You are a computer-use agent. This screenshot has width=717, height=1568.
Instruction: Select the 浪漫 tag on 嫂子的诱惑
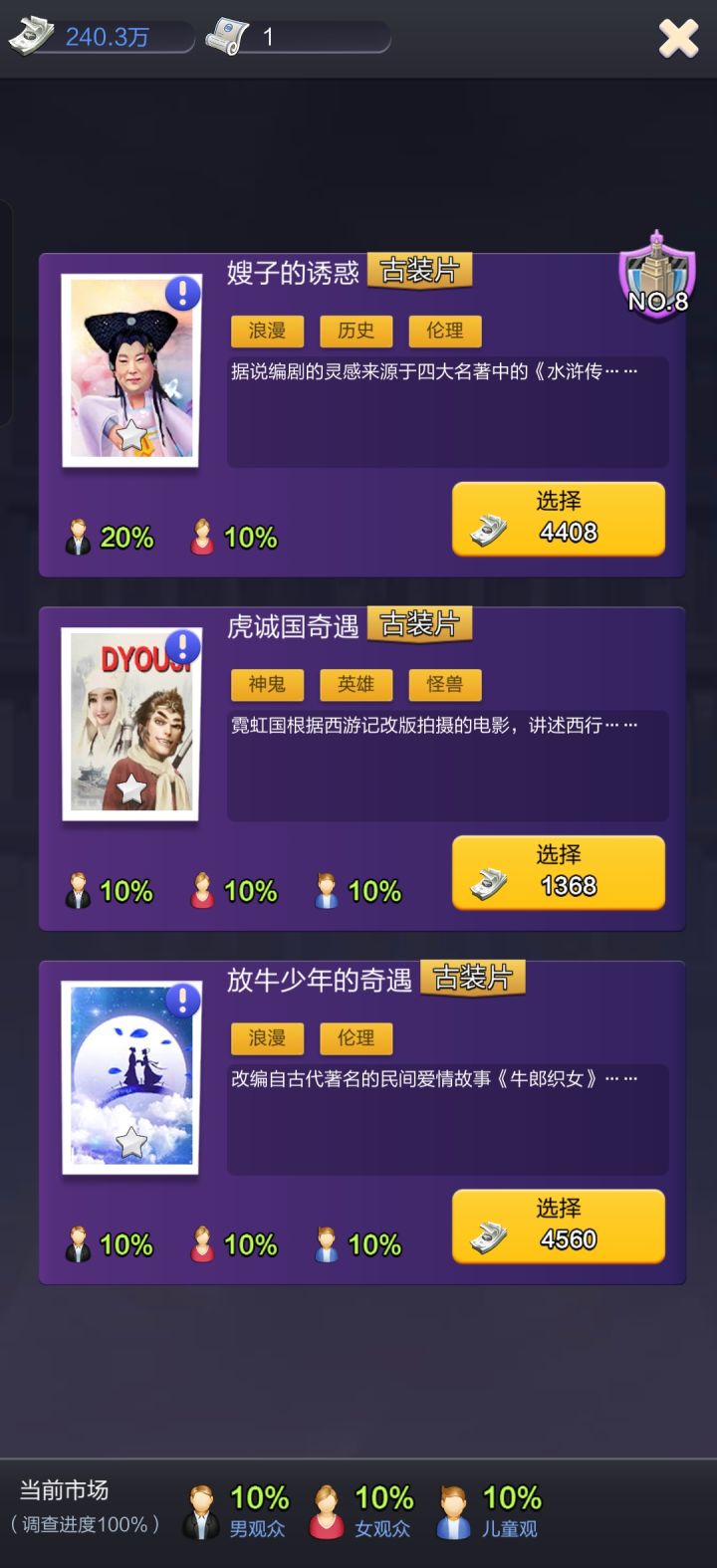tap(266, 332)
